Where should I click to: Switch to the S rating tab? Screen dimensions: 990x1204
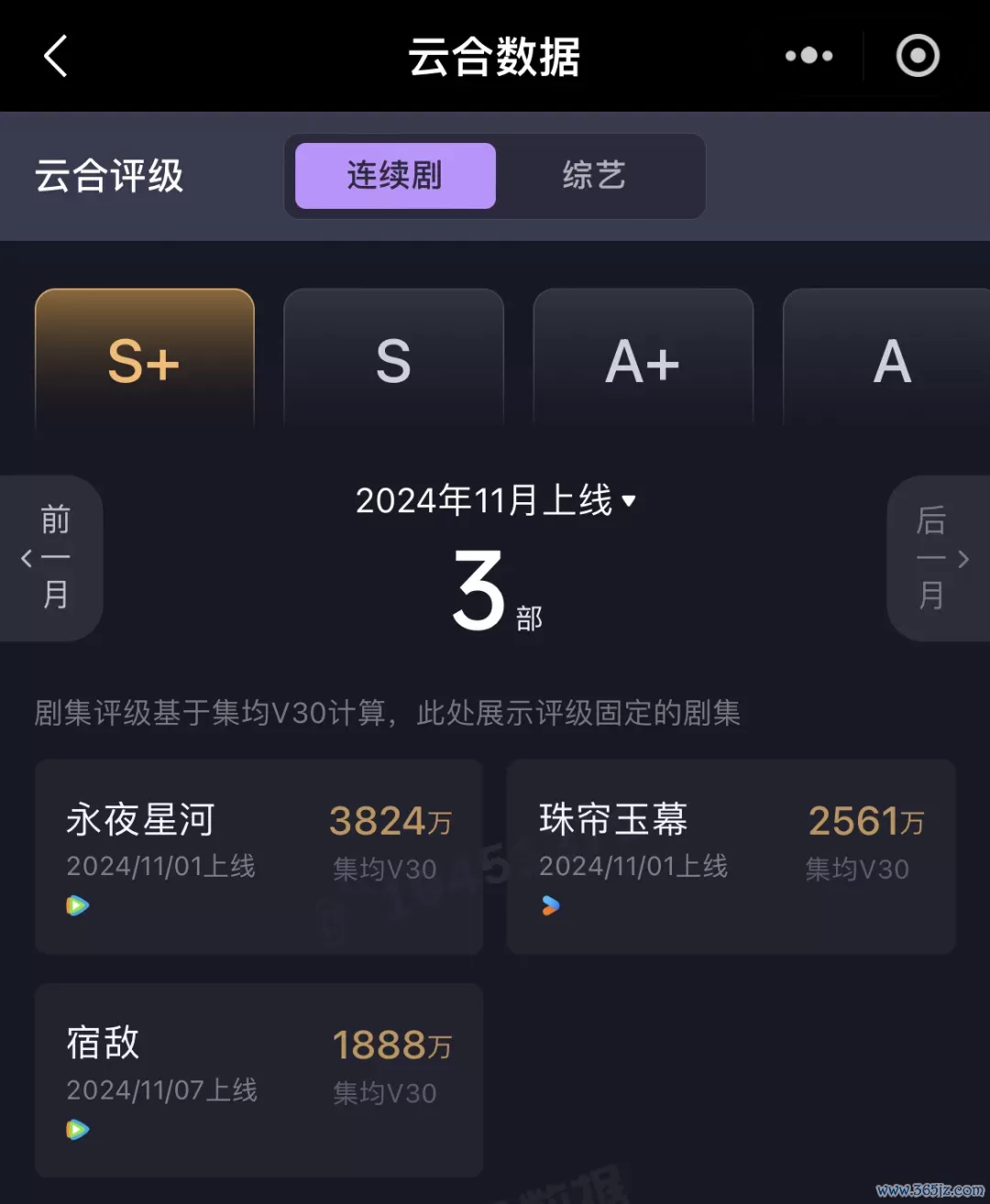coord(393,360)
